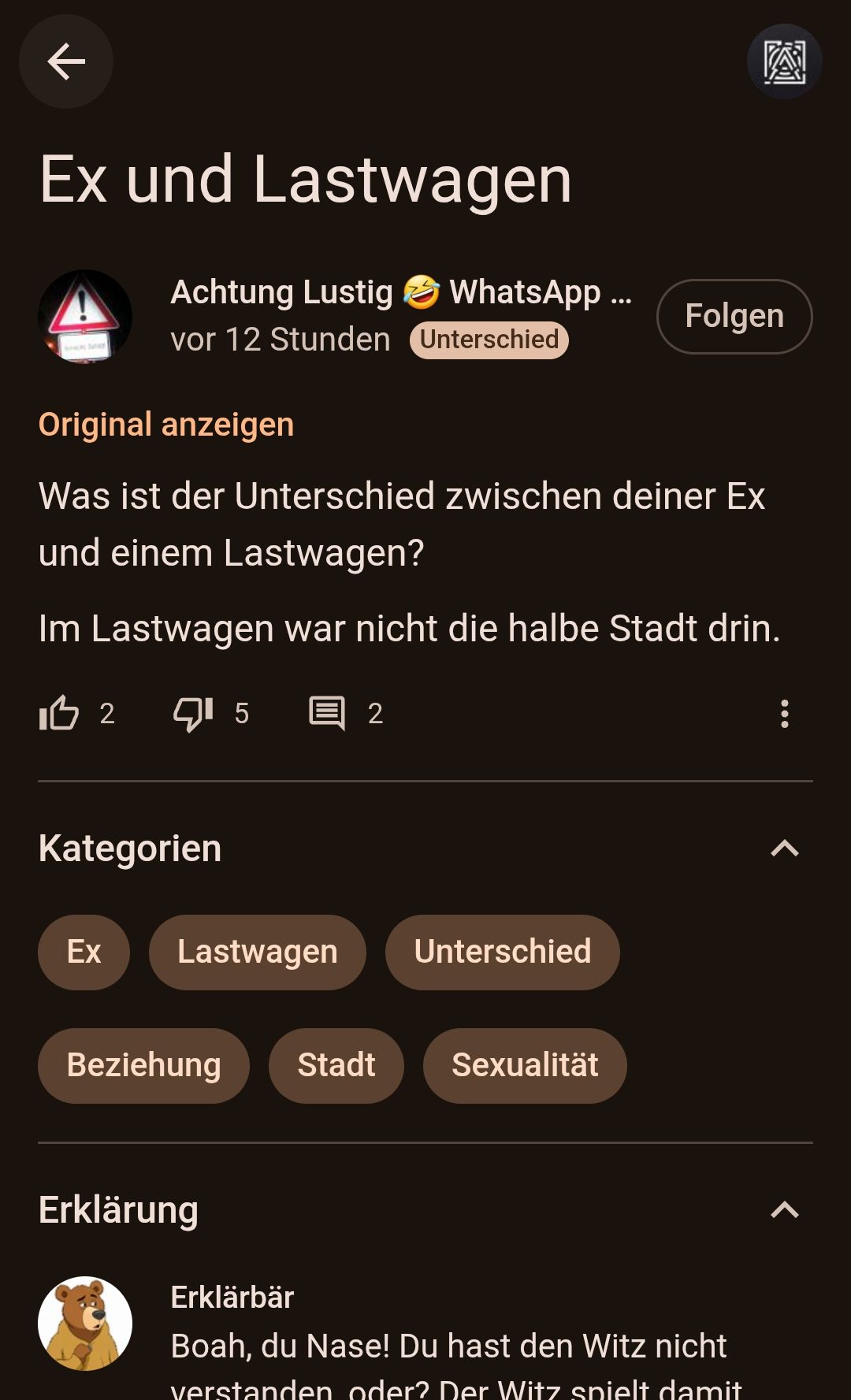Like the joke with thumbs up
This screenshot has height=1400, width=851.
[60, 713]
